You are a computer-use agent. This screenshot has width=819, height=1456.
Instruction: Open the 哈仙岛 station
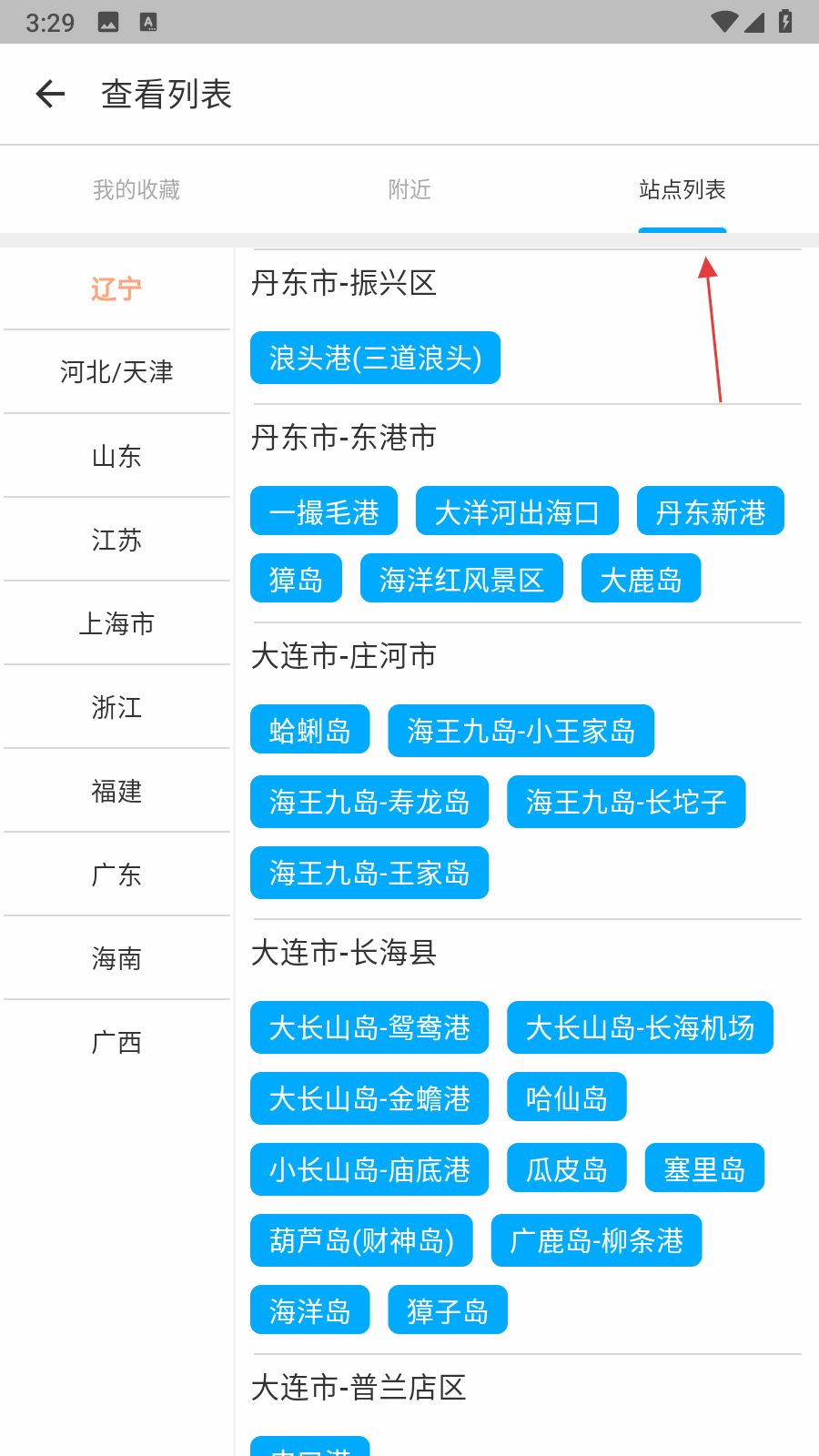point(566,1097)
